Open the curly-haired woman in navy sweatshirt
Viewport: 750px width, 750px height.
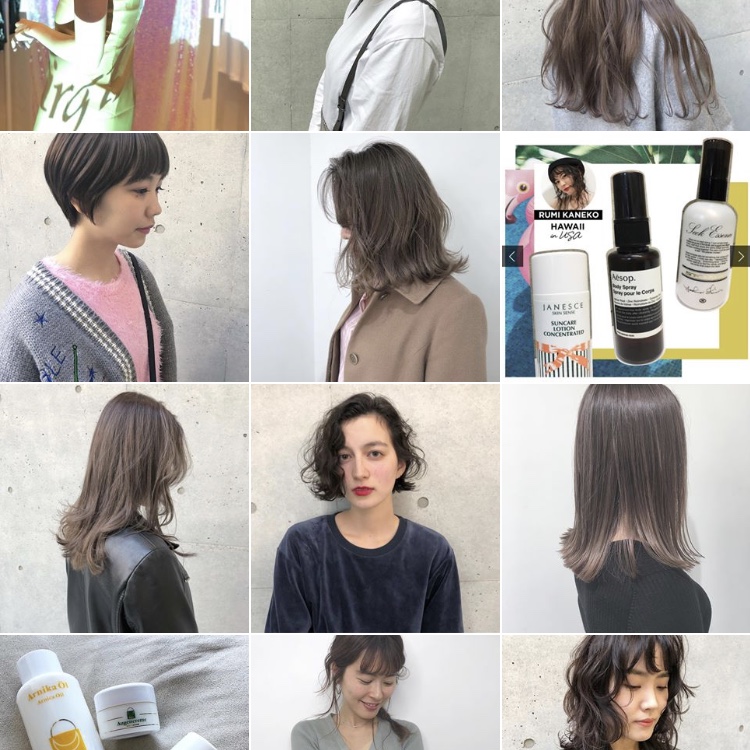375,508
